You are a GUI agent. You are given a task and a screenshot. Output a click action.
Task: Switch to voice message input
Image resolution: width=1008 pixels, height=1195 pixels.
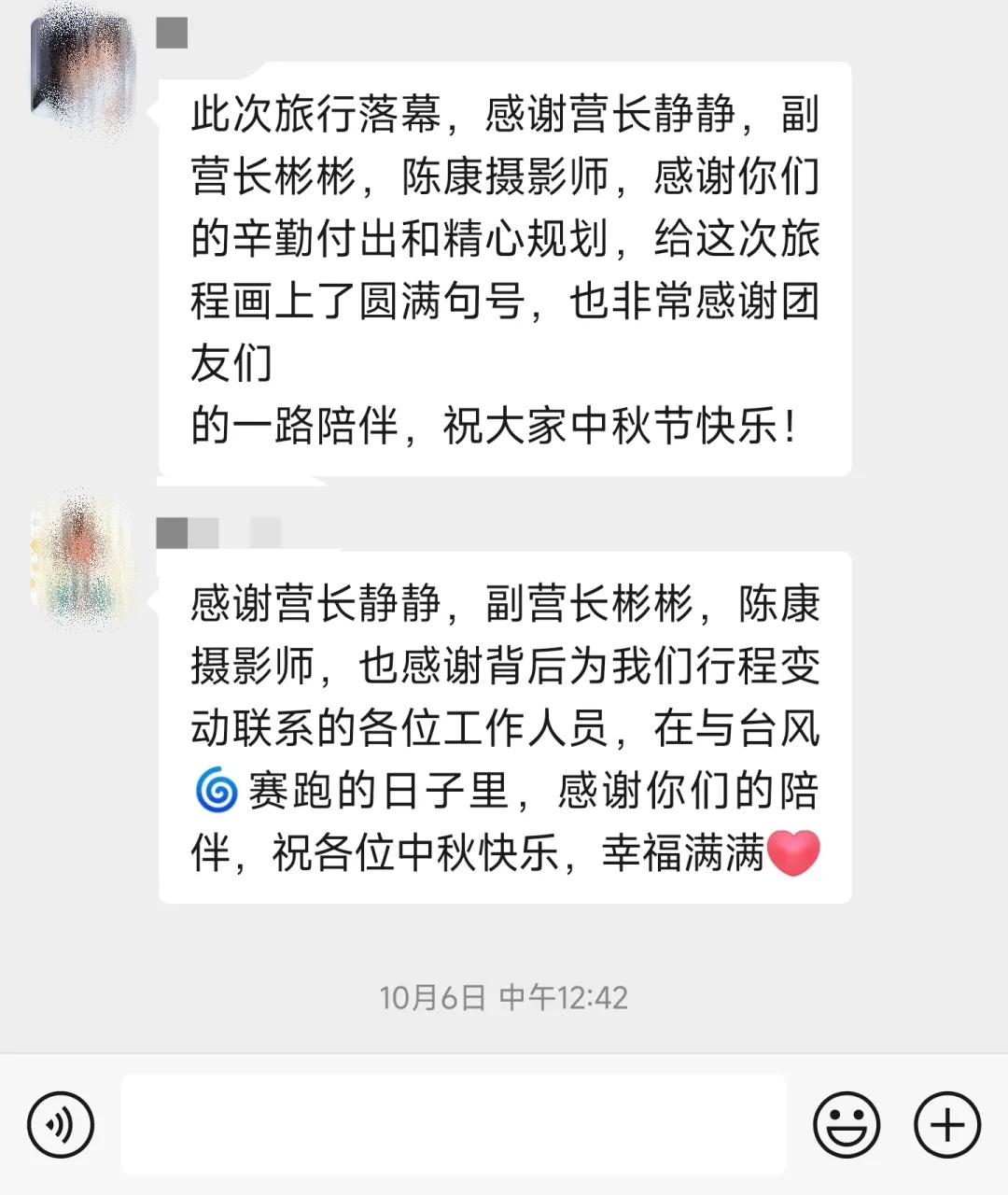[x=61, y=1124]
